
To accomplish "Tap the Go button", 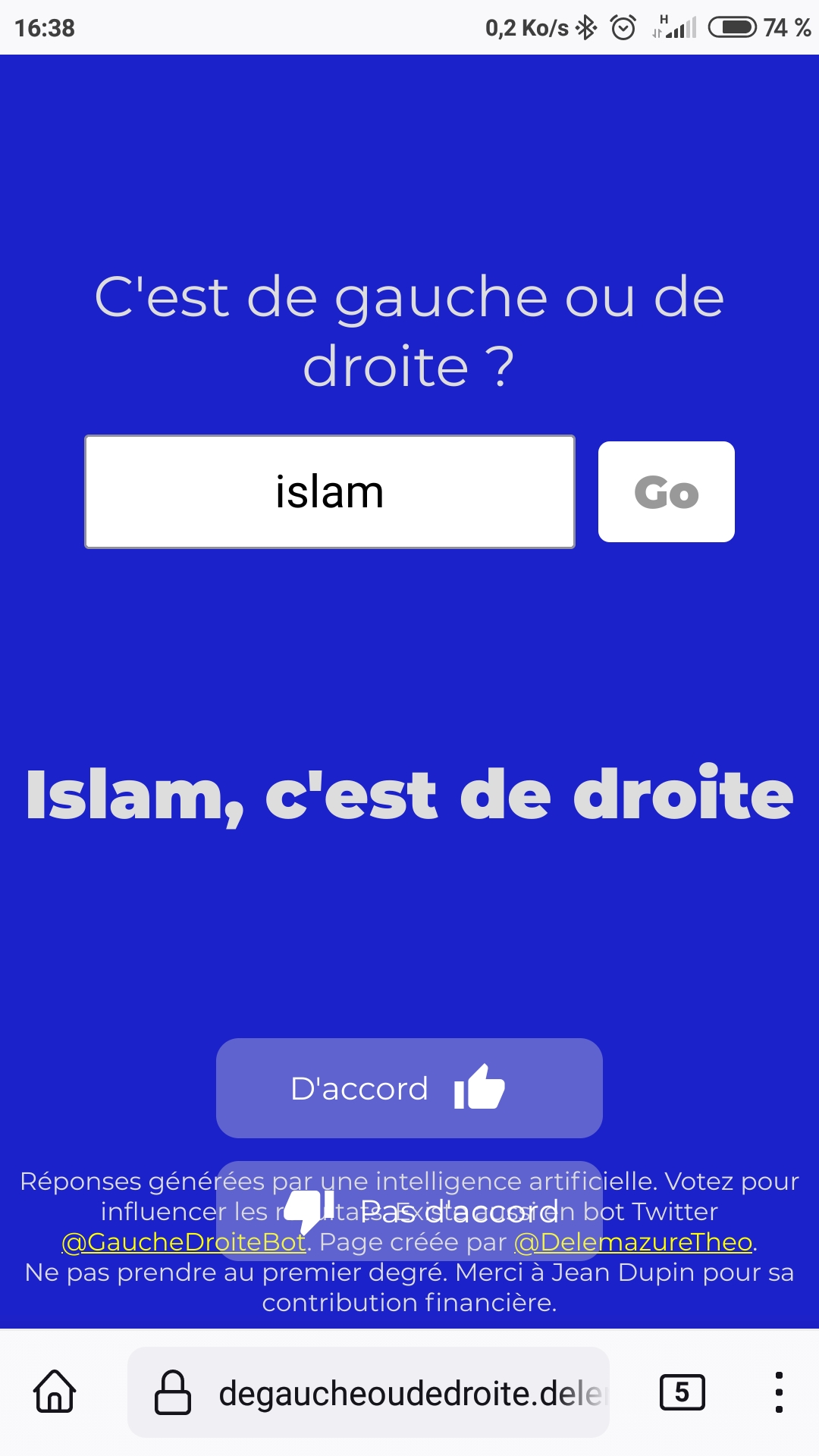I will [x=666, y=491].
